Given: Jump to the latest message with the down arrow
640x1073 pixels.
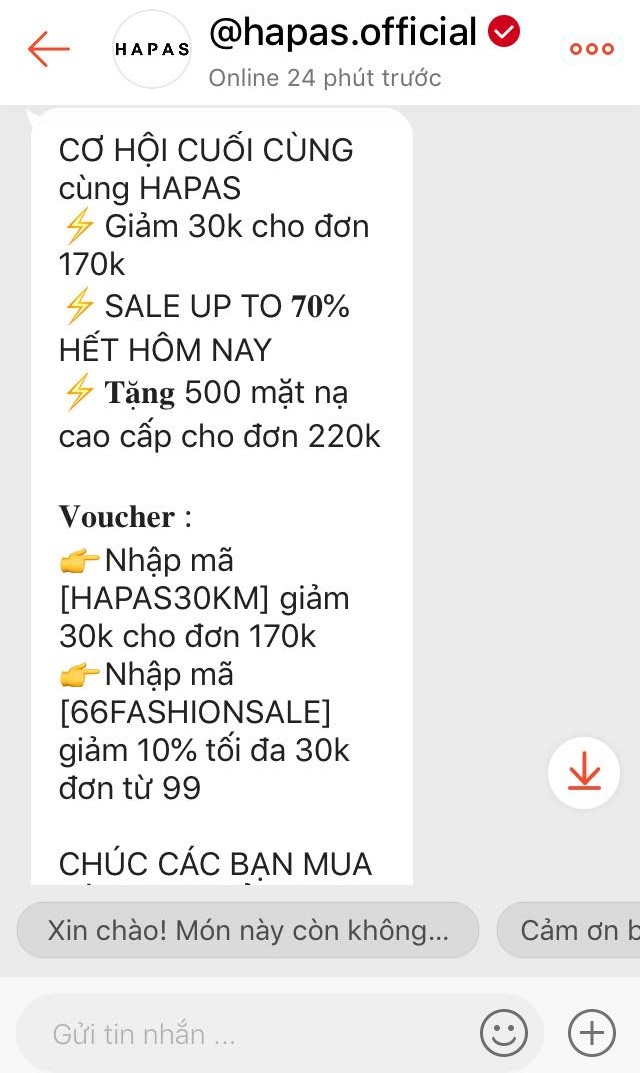Looking at the screenshot, I should pos(584,773).
